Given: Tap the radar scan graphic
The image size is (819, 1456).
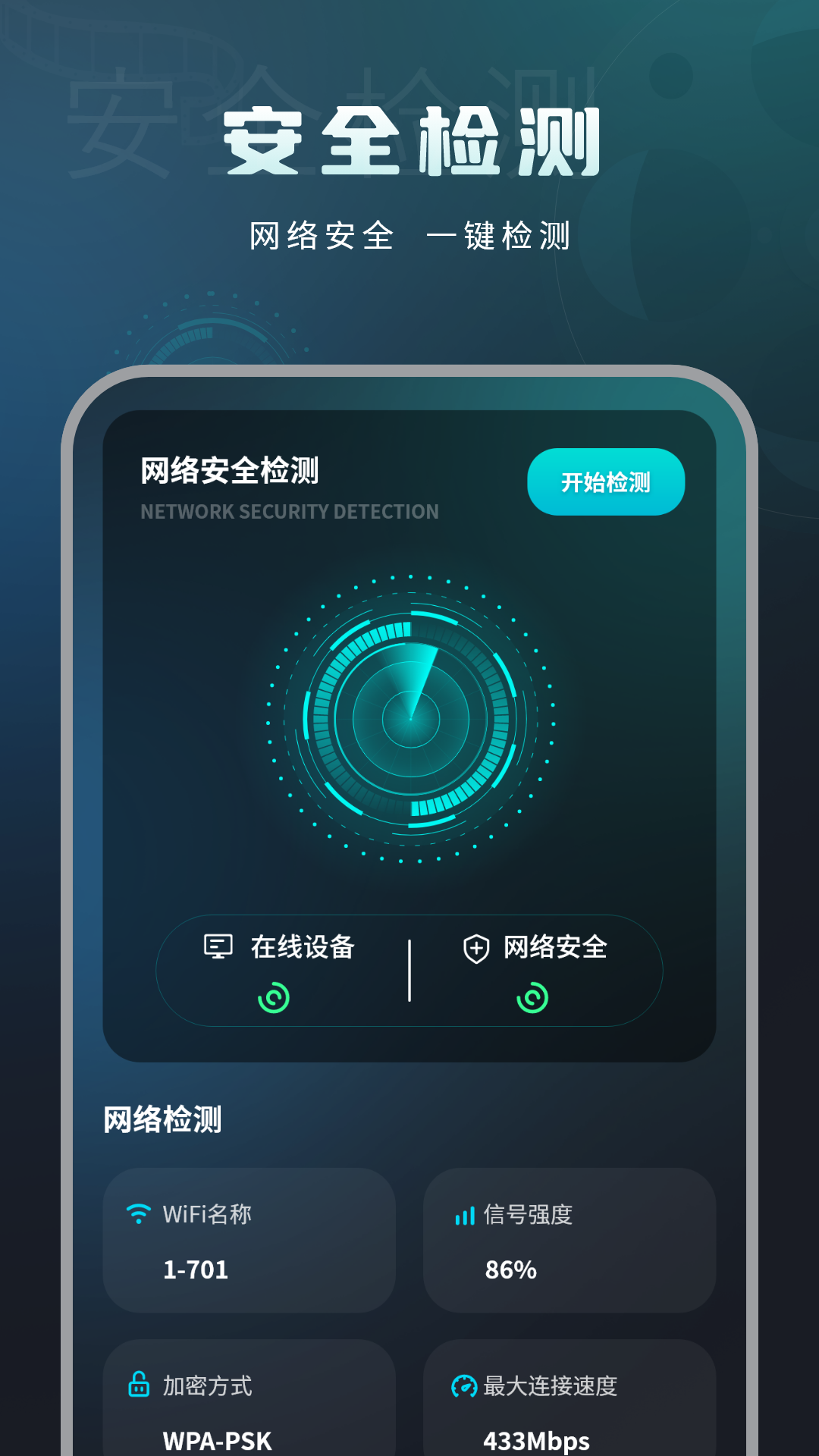Looking at the screenshot, I should pyautogui.click(x=409, y=720).
